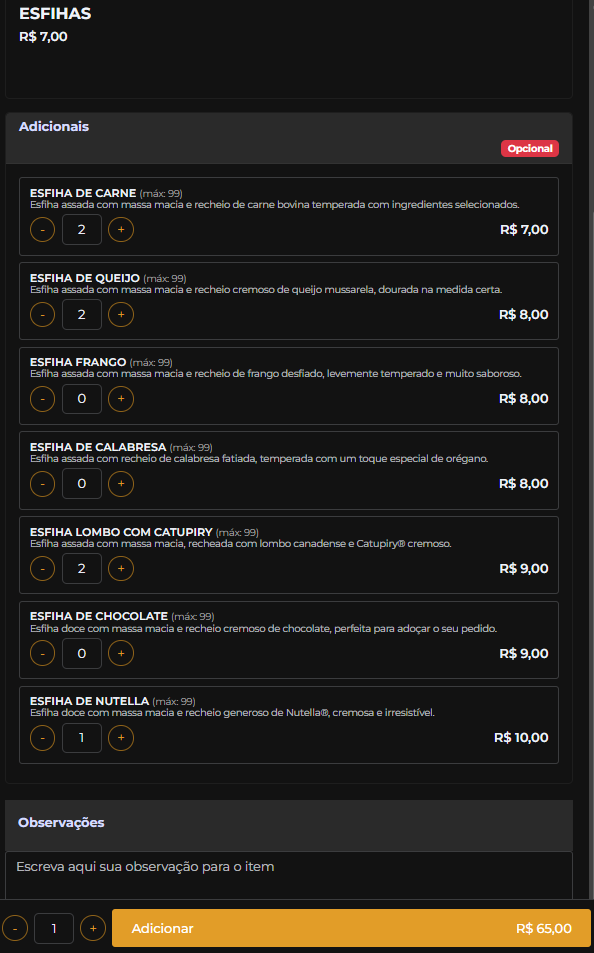The width and height of the screenshot is (594, 953).
Task: Decrease Esfiha Lombo com Catupiry quantity
Action: coord(43,568)
